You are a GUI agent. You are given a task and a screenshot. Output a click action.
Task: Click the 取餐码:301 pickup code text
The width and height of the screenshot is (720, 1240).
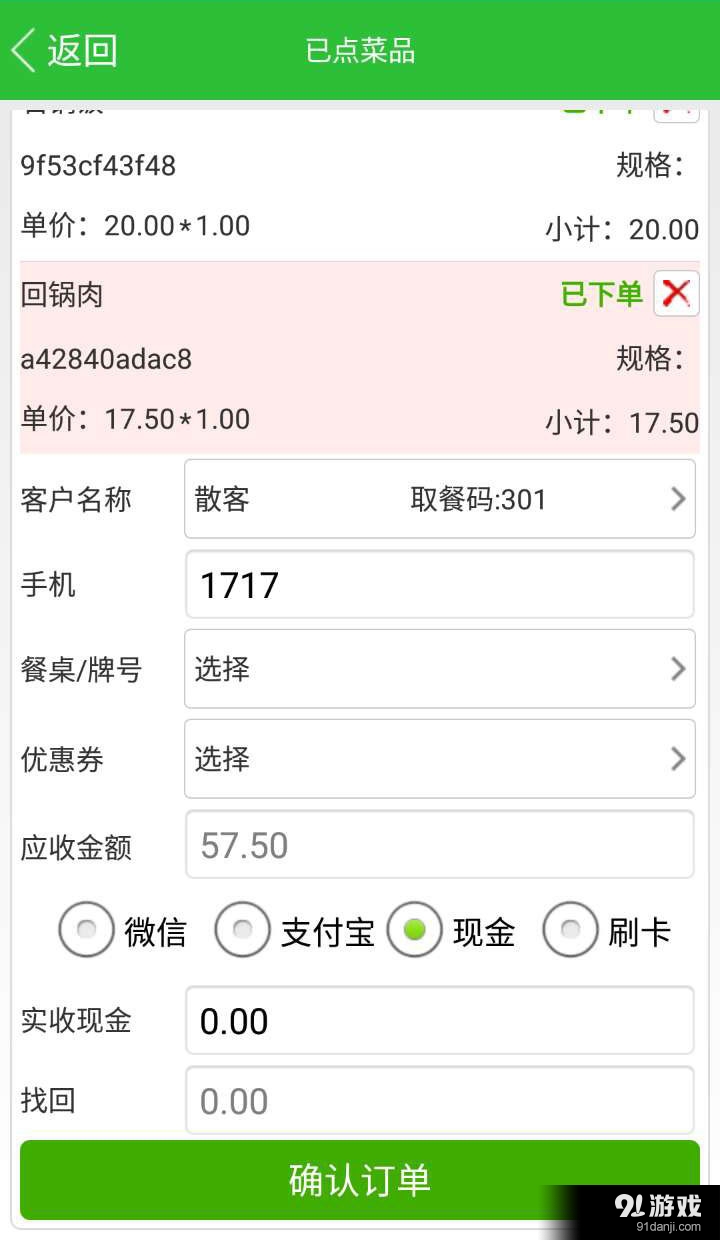(481, 499)
